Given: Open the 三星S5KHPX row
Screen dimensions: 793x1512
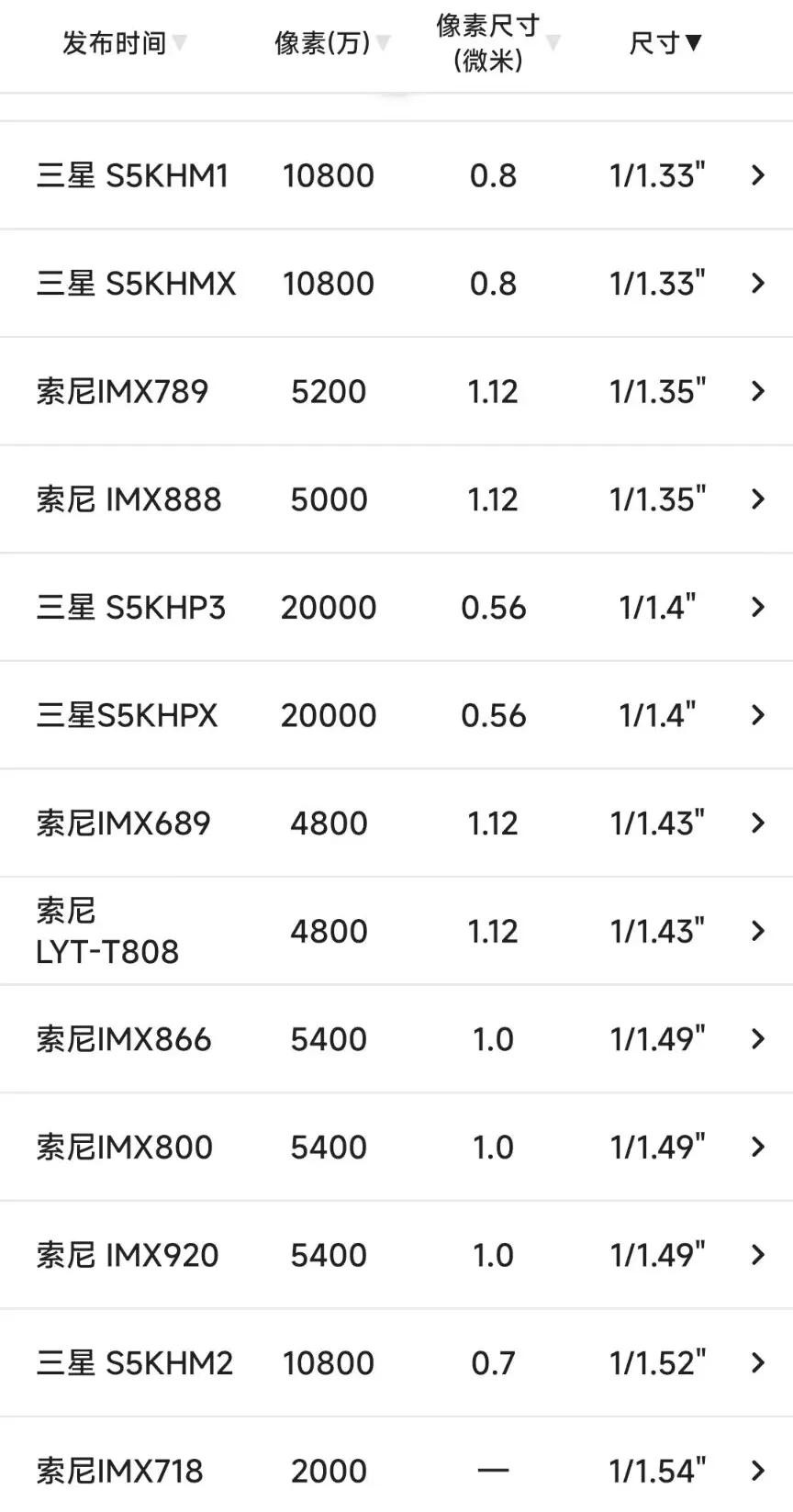Looking at the screenshot, I should pos(395,715).
